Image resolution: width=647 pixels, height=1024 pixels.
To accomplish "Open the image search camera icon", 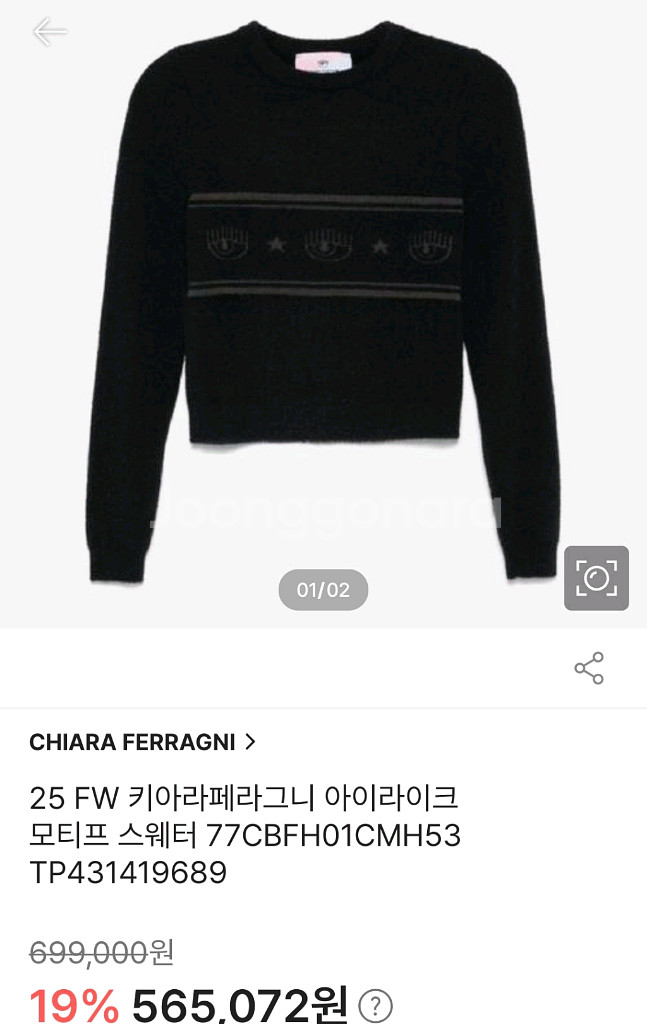I will click(596, 578).
